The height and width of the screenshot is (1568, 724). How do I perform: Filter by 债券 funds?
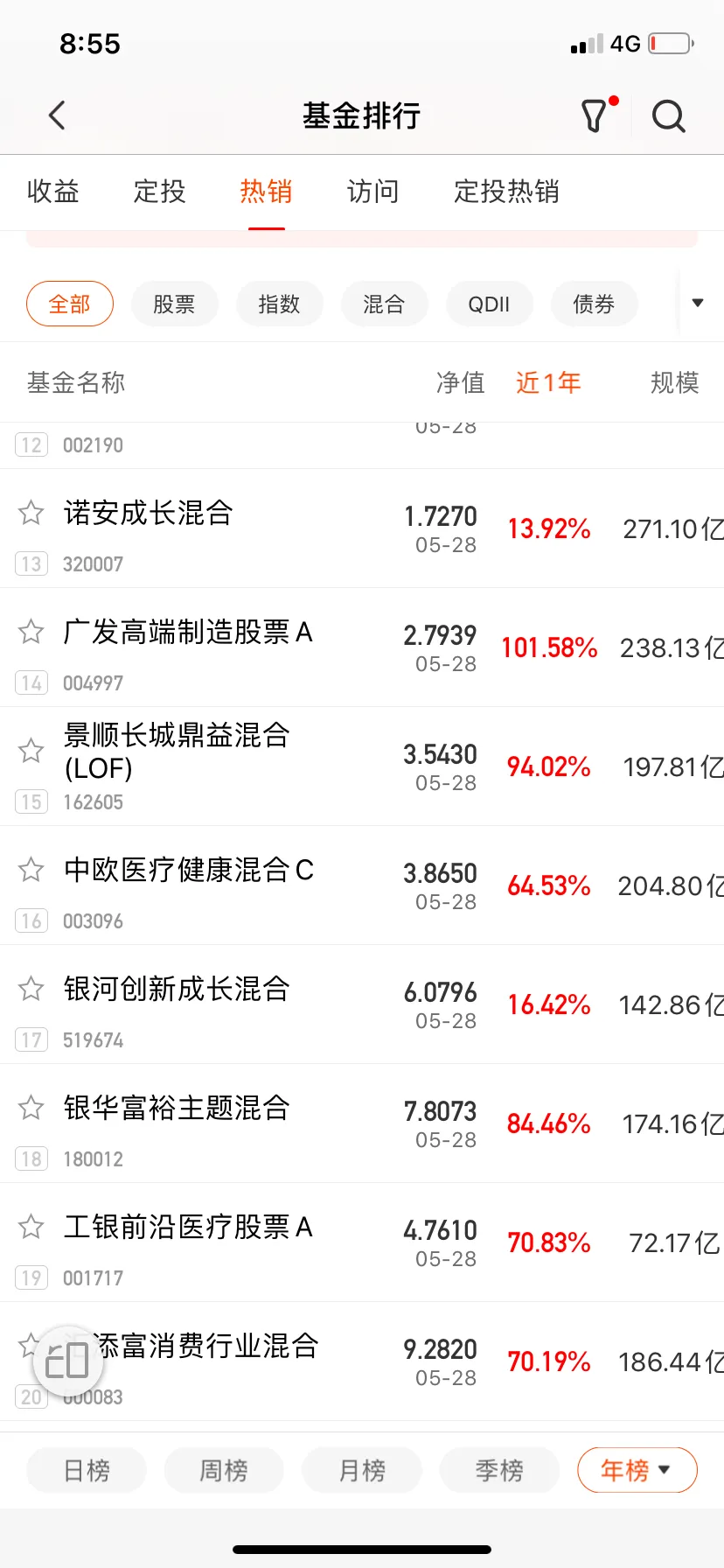pyautogui.click(x=594, y=304)
